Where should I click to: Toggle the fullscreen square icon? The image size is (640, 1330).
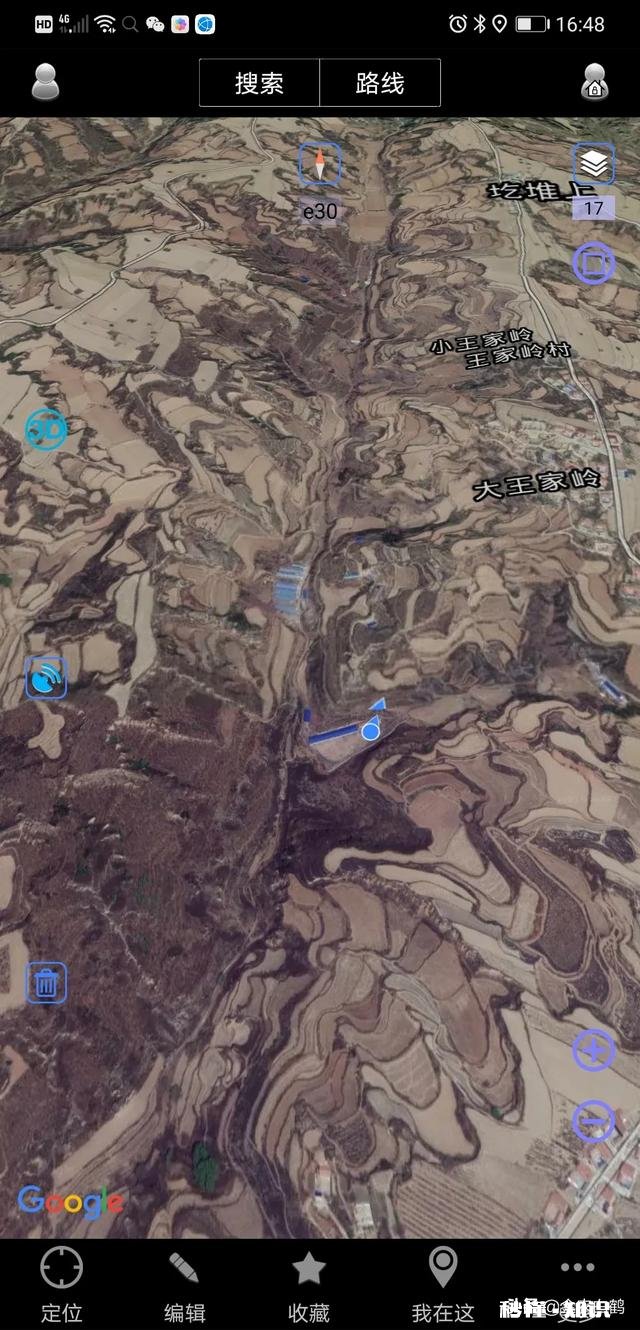(x=594, y=263)
